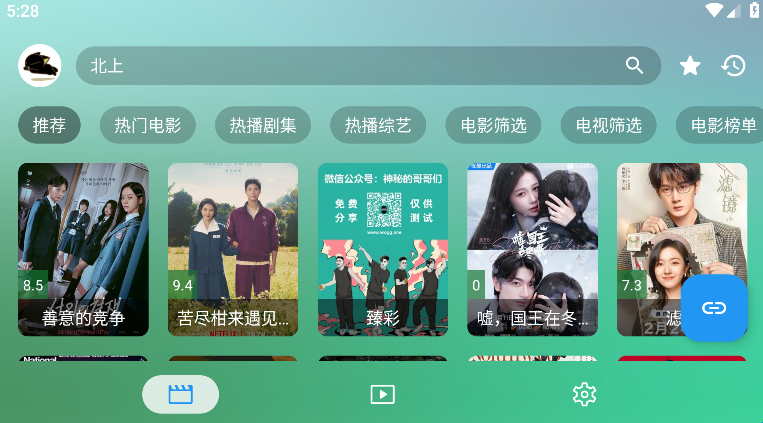Open the 嘘，国王在冬 poster card

tap(532, 249)
